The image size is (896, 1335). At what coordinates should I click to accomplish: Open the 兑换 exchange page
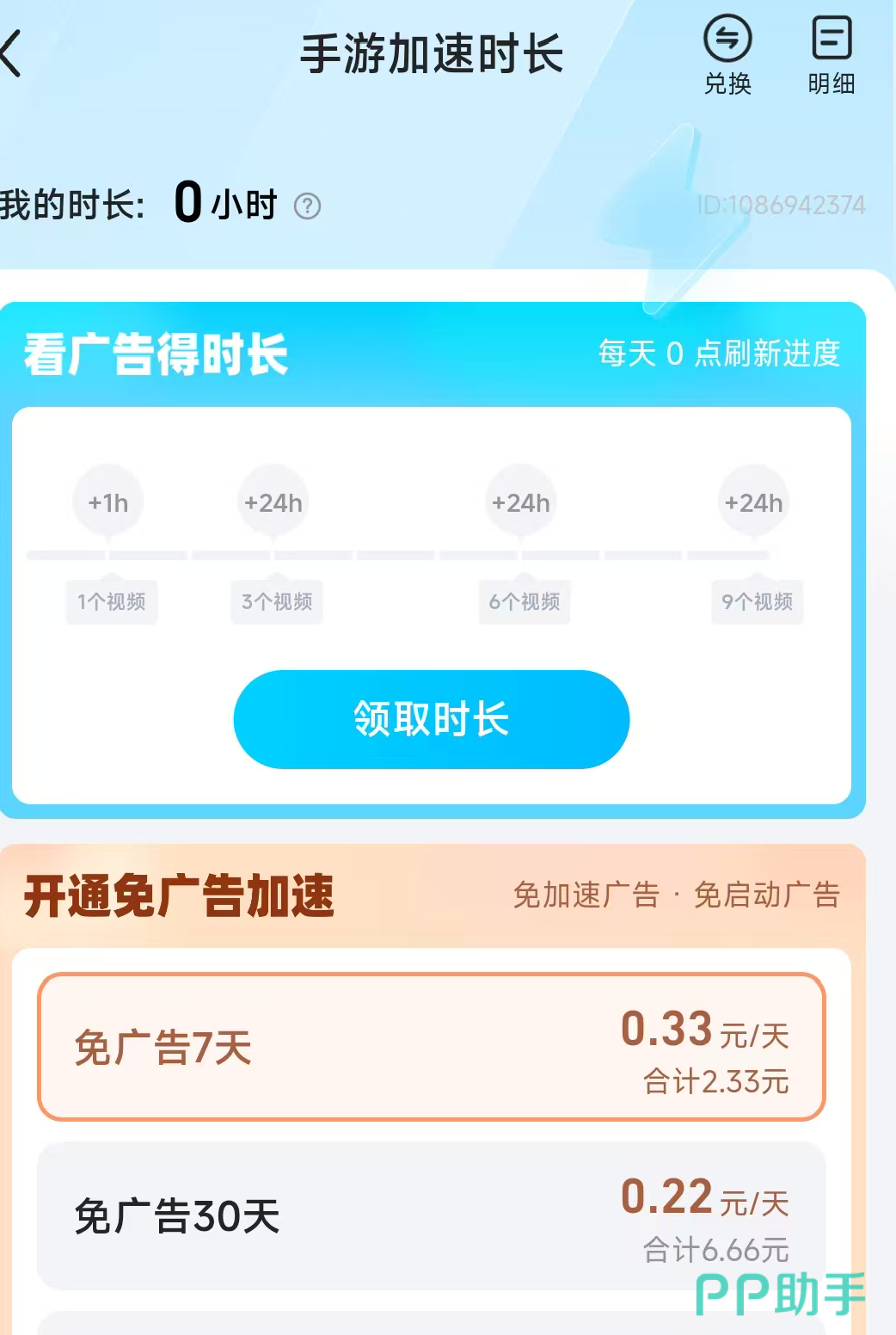click(x=727, y=55)
